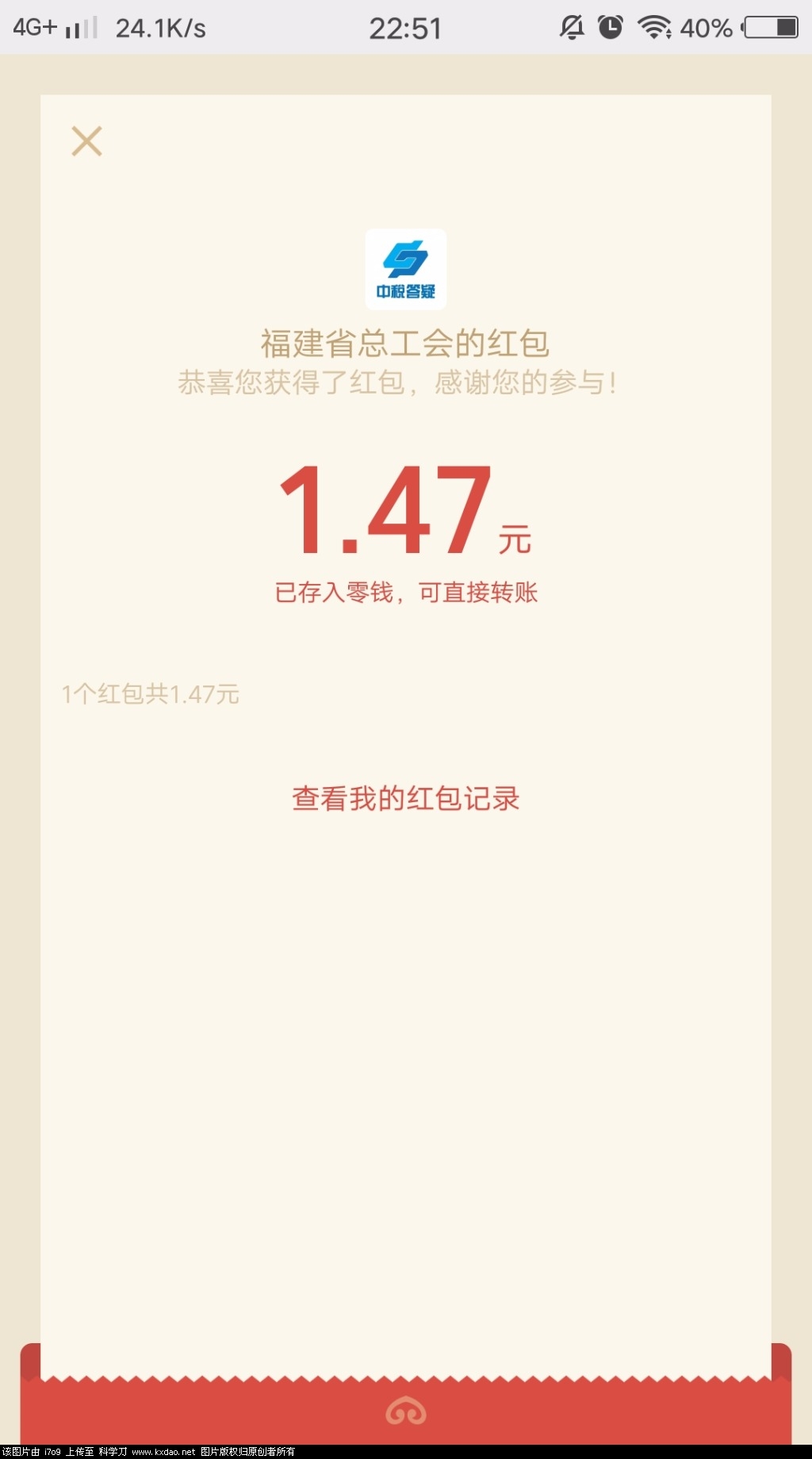Open 查看我的红包记录 link

pos(405,798)
